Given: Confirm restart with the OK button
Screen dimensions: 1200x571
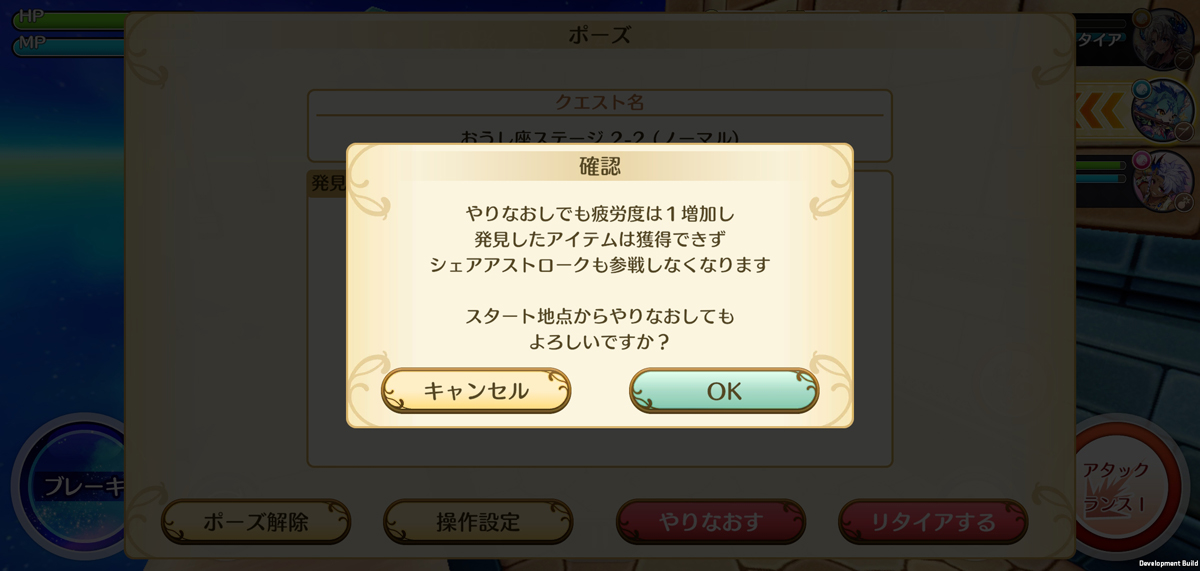Looking at the screenshot, I should [x=724, y=390].
